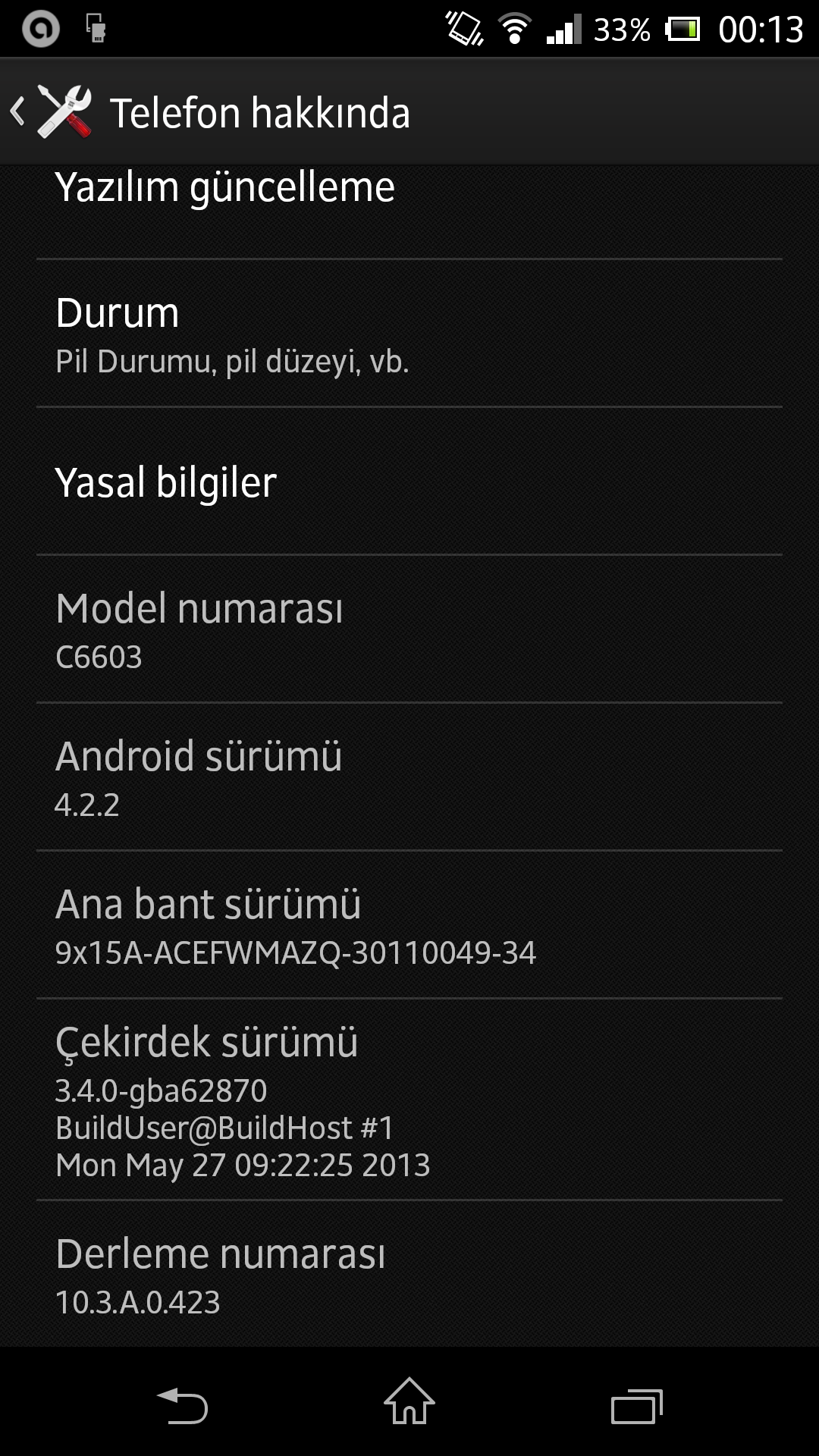Tap the Android sürümü row
The width and height of the screenshot is (819, 1456).
[x=409, y=777]
